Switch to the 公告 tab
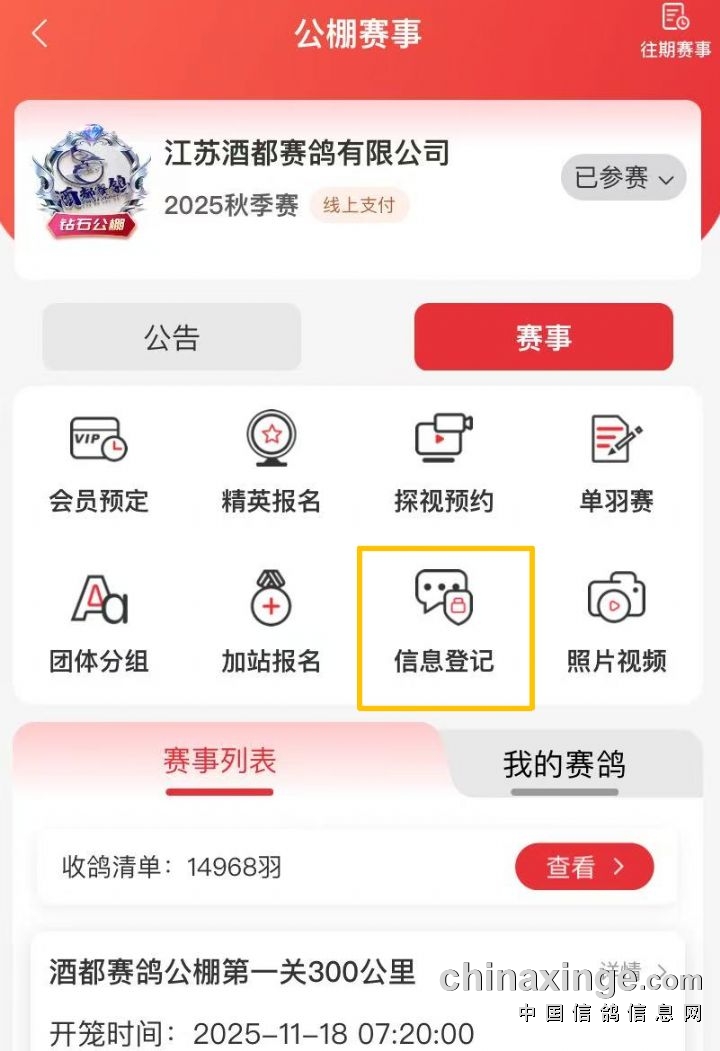720x1051 pixels. (171, 337)
